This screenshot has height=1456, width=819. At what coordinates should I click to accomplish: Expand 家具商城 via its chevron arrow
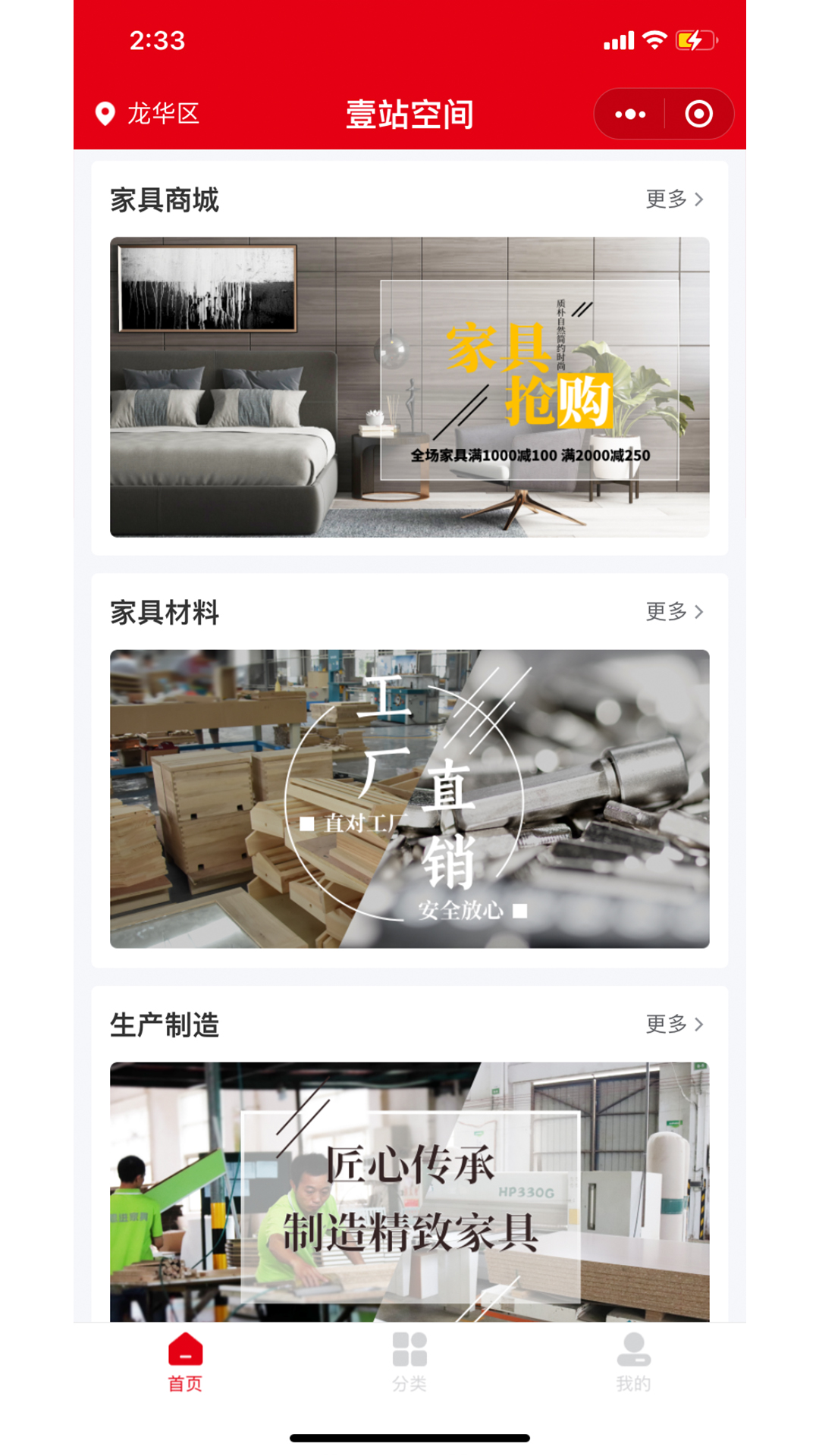point(698,199)
